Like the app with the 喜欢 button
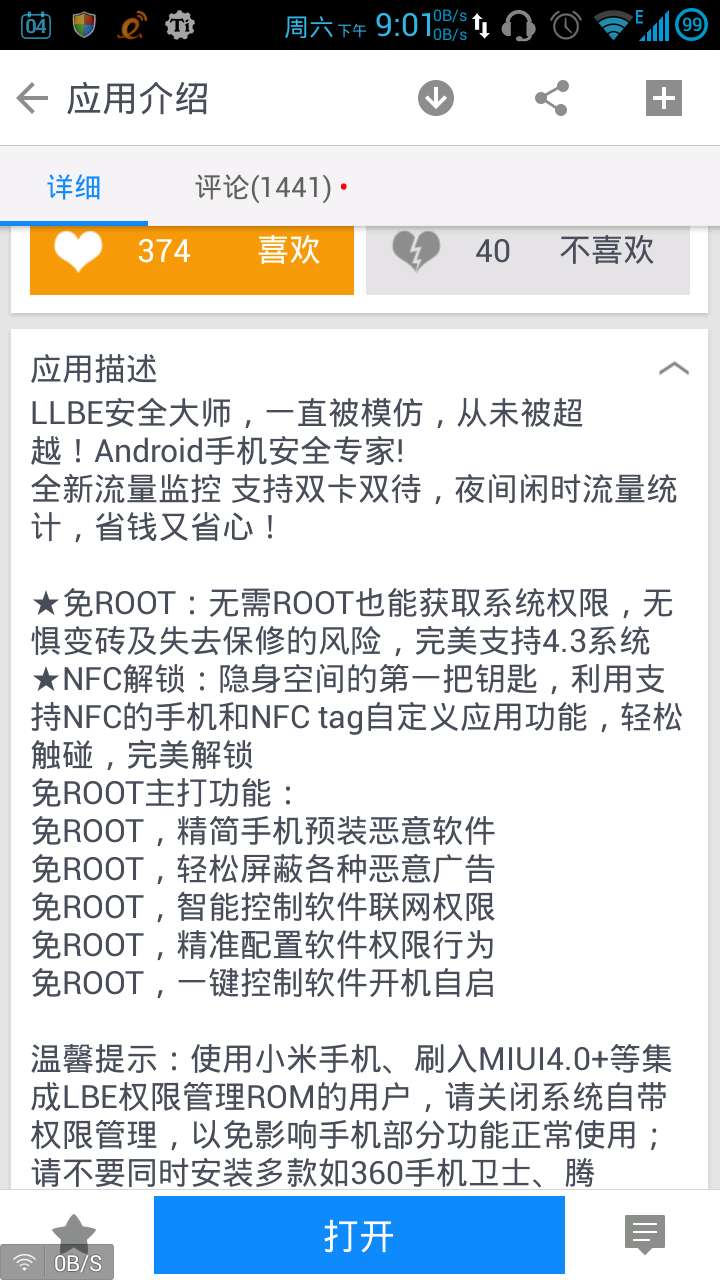The width and height of the screenshot is (720, 1280). [192, 251]
